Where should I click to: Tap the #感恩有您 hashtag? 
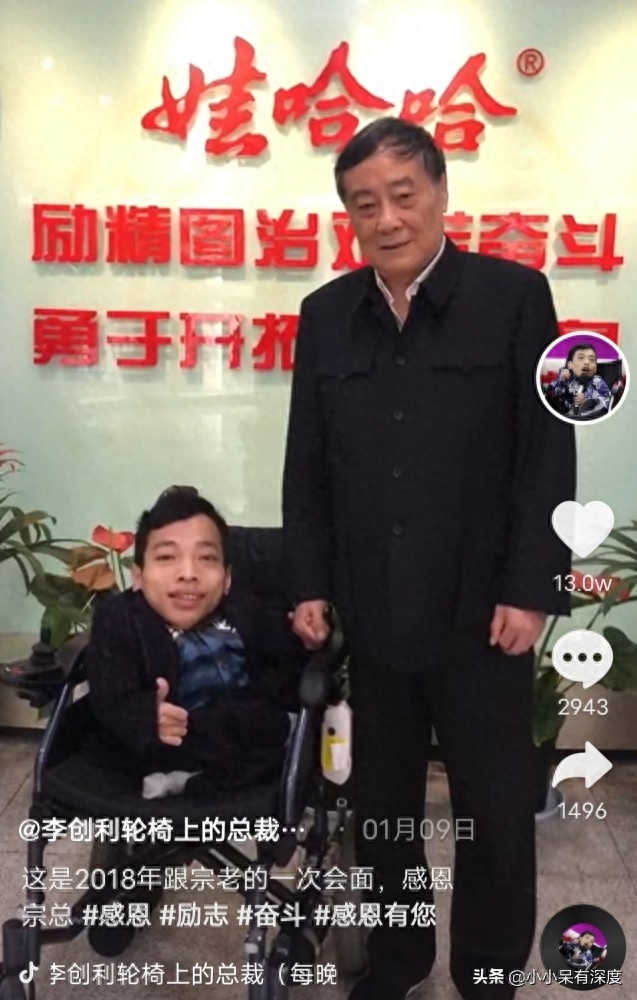(x=375, y=915)
